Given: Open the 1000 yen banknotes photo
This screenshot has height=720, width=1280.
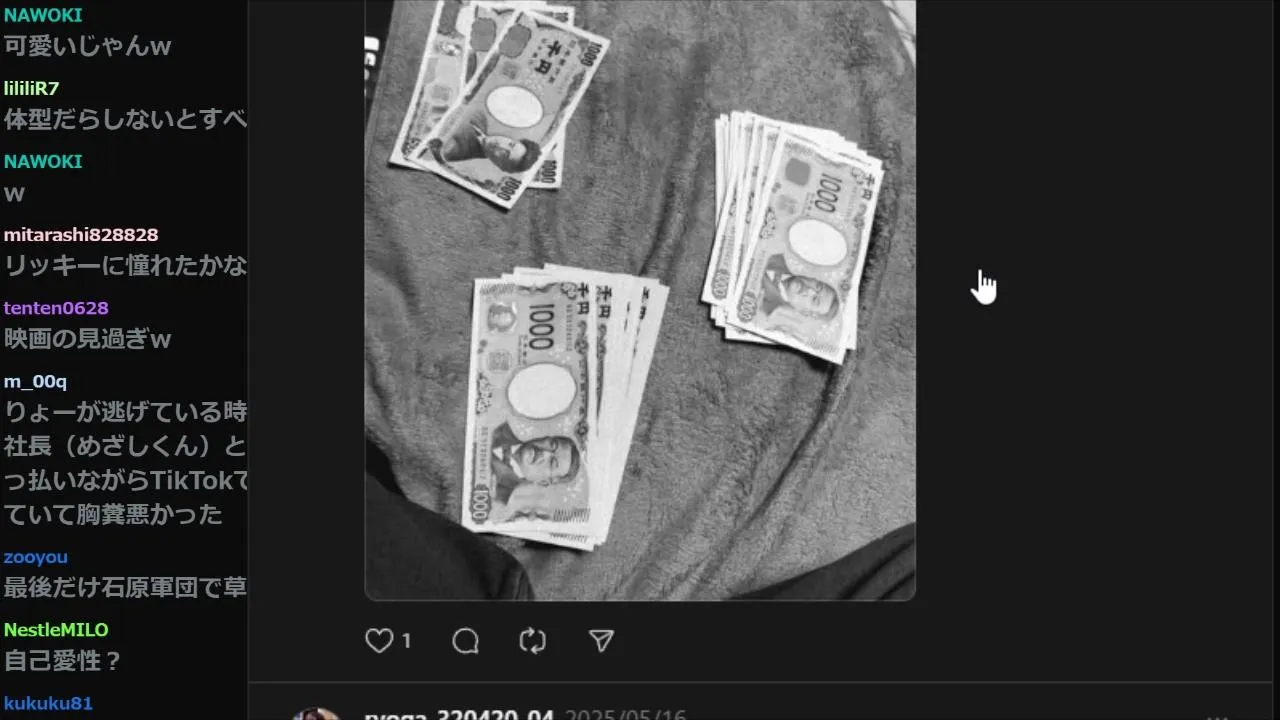Looking at the screenshot, I should click(x=640, y=300).
